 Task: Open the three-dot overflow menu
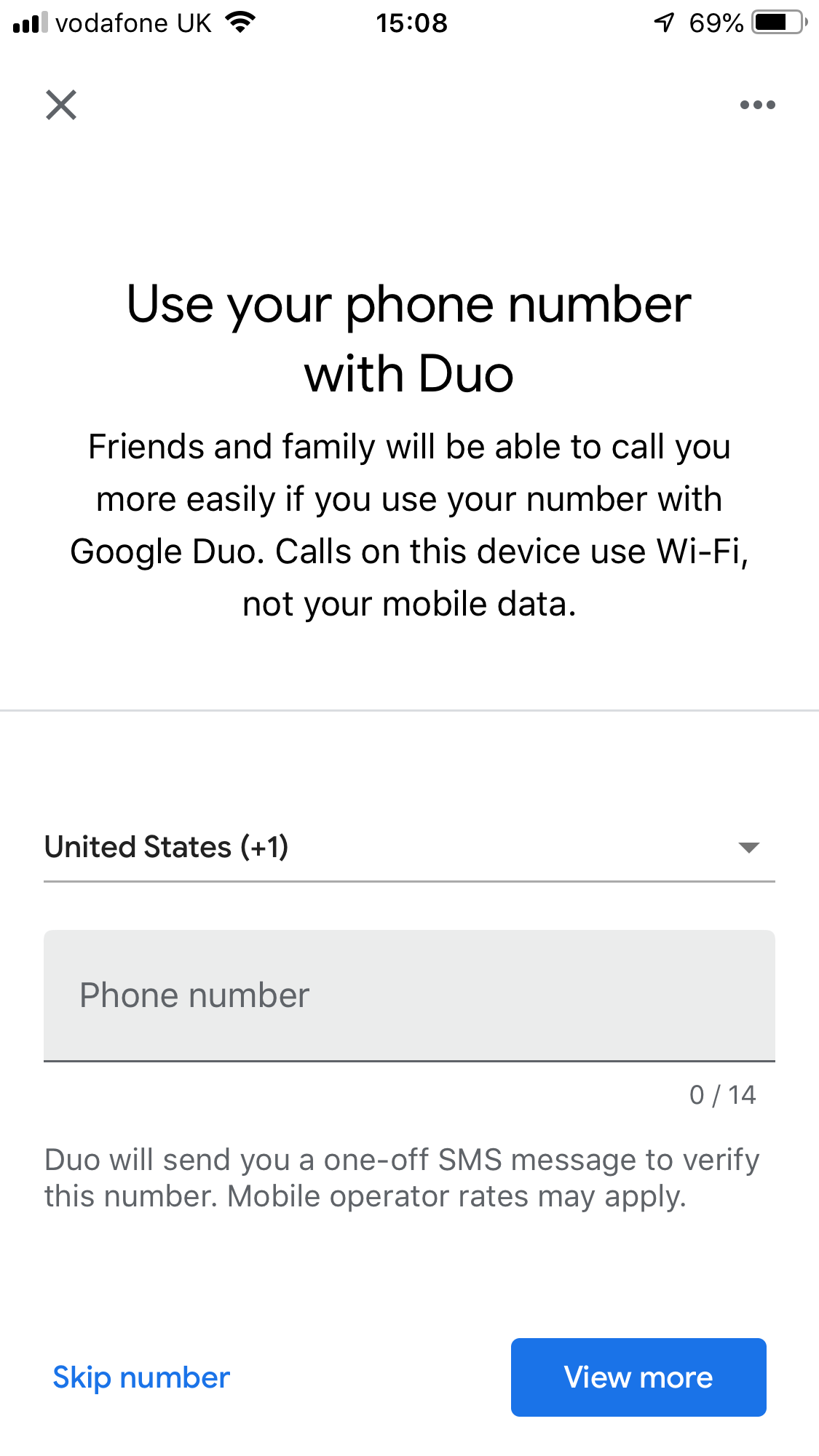point(757,105)
